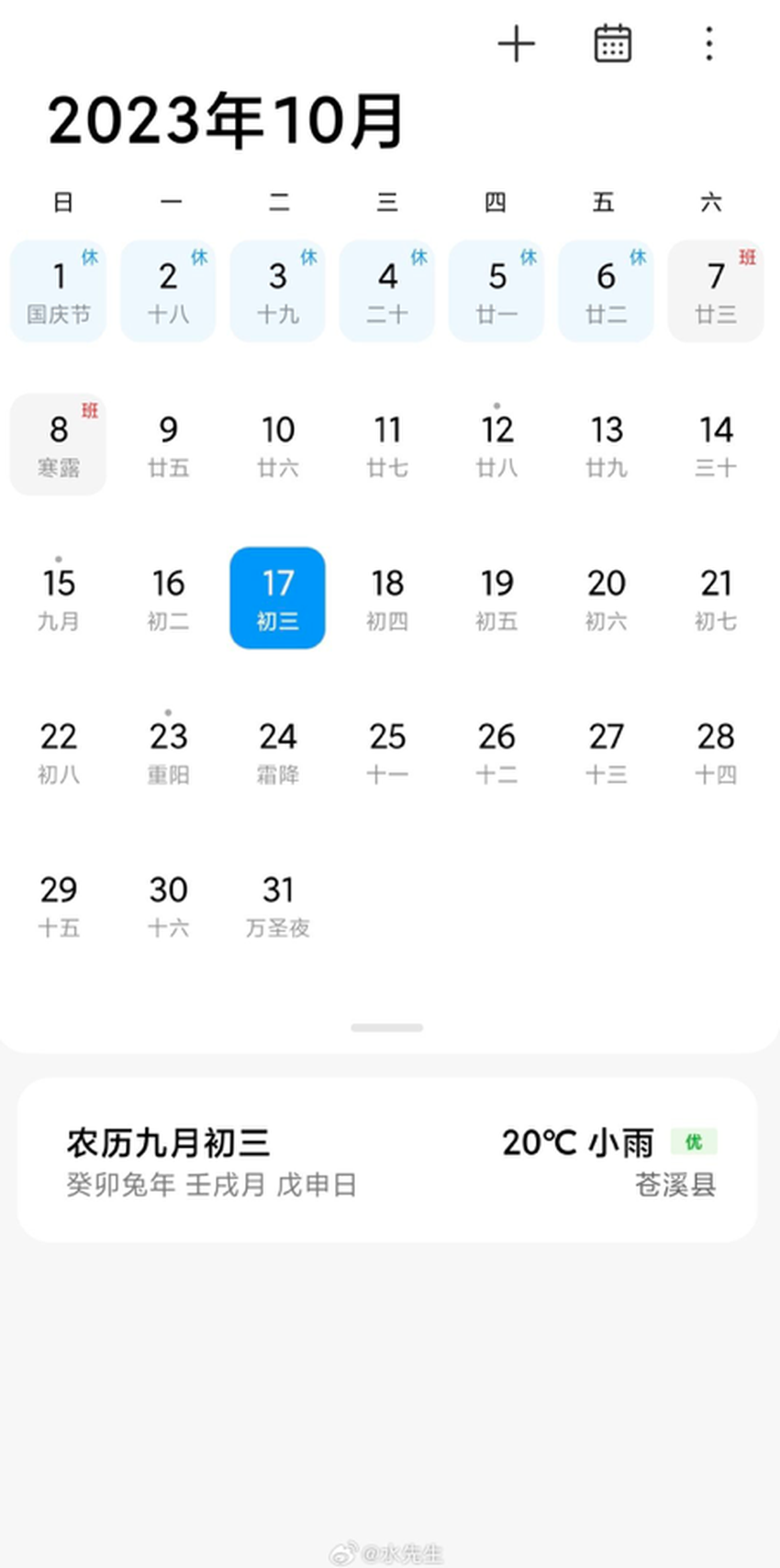This screenshot has height=1568, width=780.
Task: Select October 4 holiday date
Action: click(x=387, y=292)
